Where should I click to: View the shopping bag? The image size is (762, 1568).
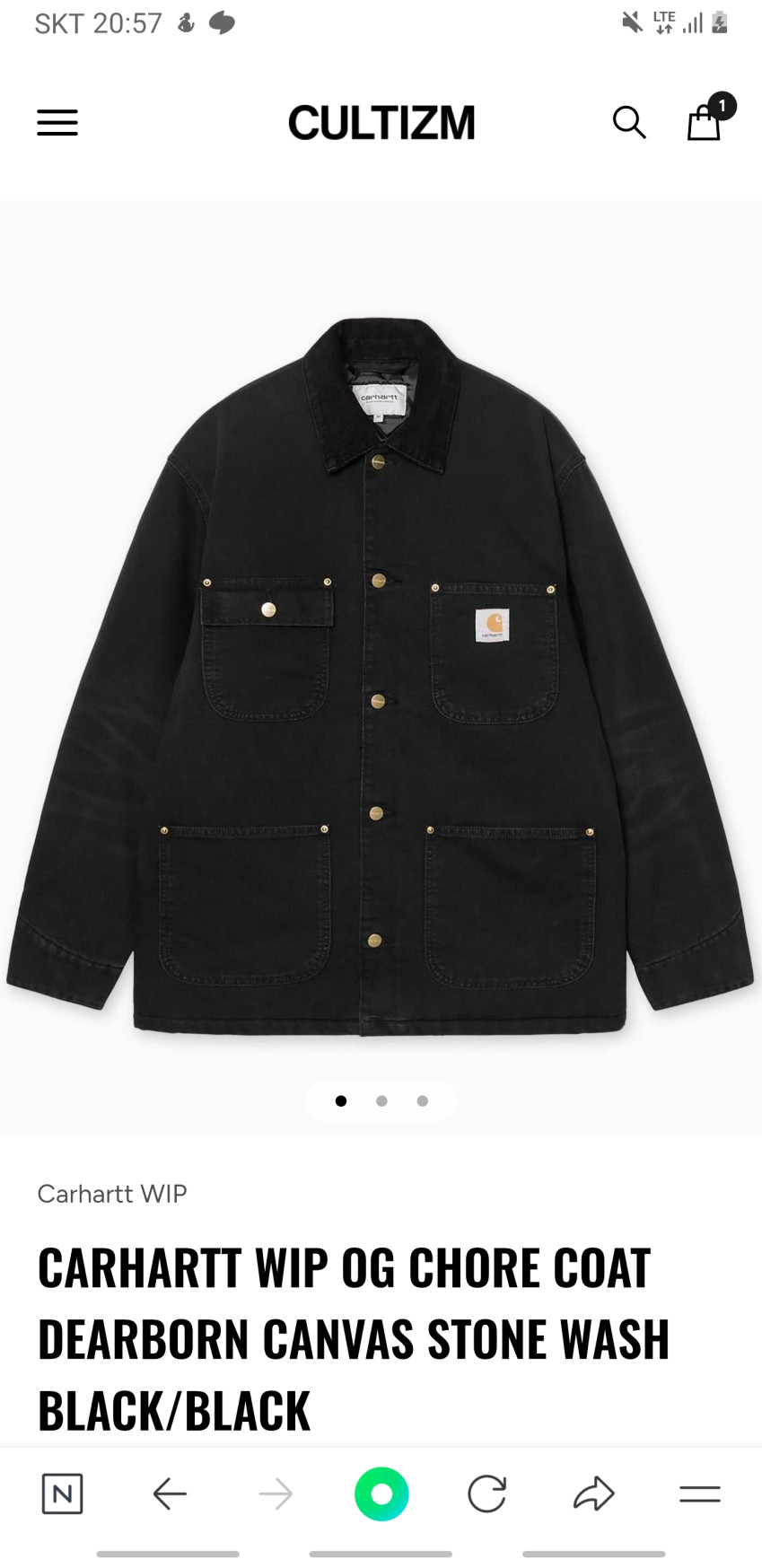705,121
